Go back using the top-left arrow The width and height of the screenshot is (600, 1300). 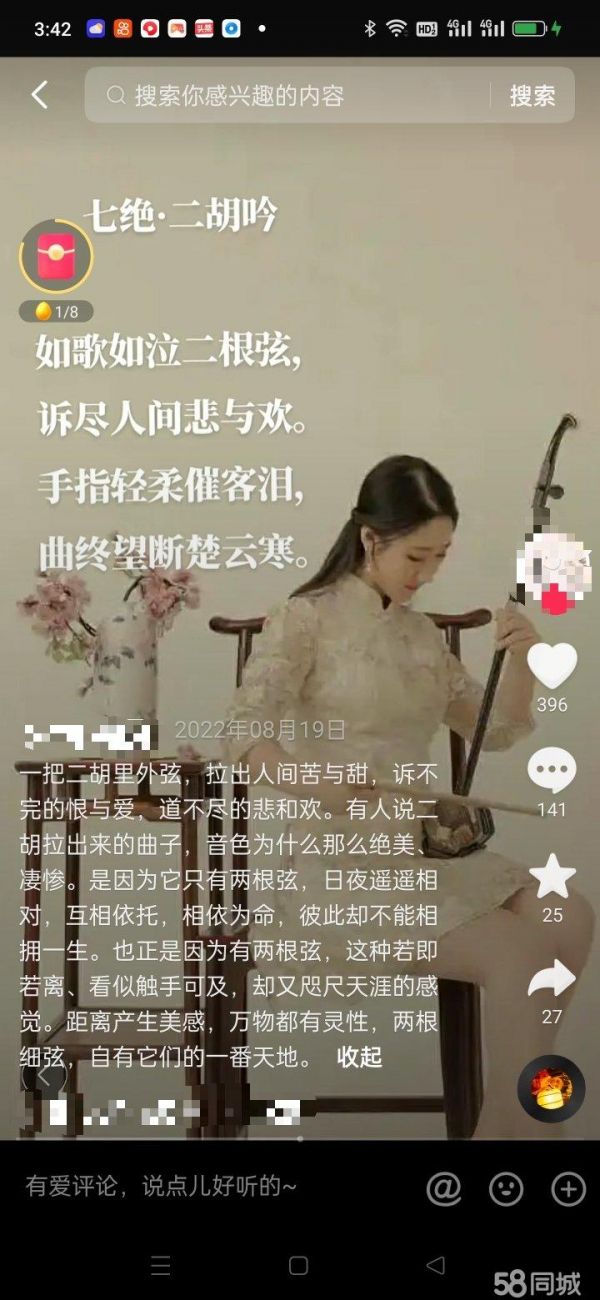tap(39, 95)
